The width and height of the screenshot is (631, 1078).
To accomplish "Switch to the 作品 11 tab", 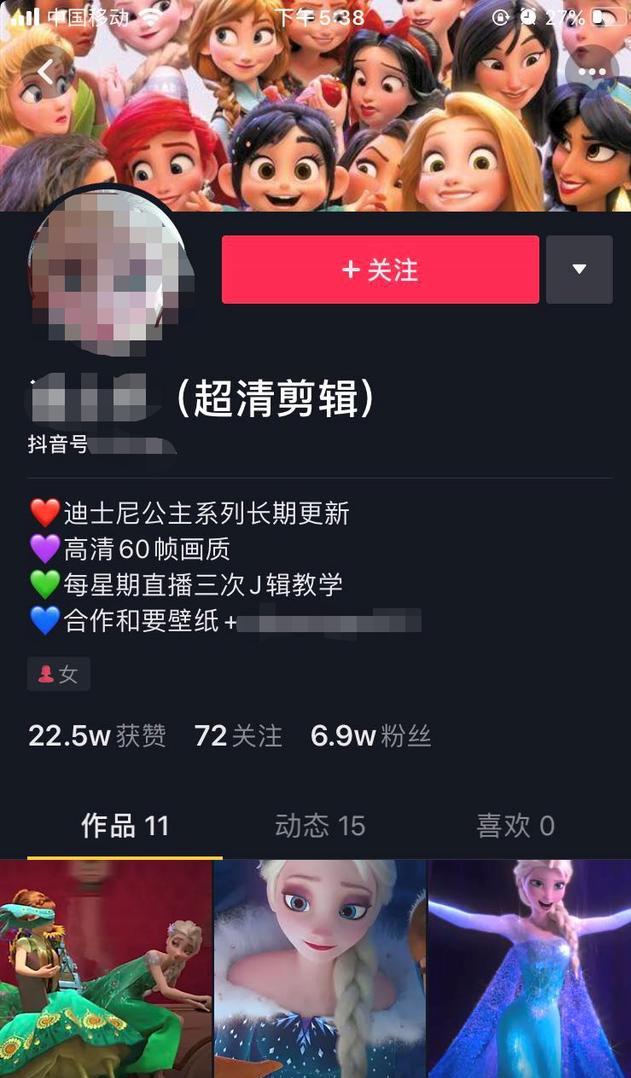I will pos(125,826).
